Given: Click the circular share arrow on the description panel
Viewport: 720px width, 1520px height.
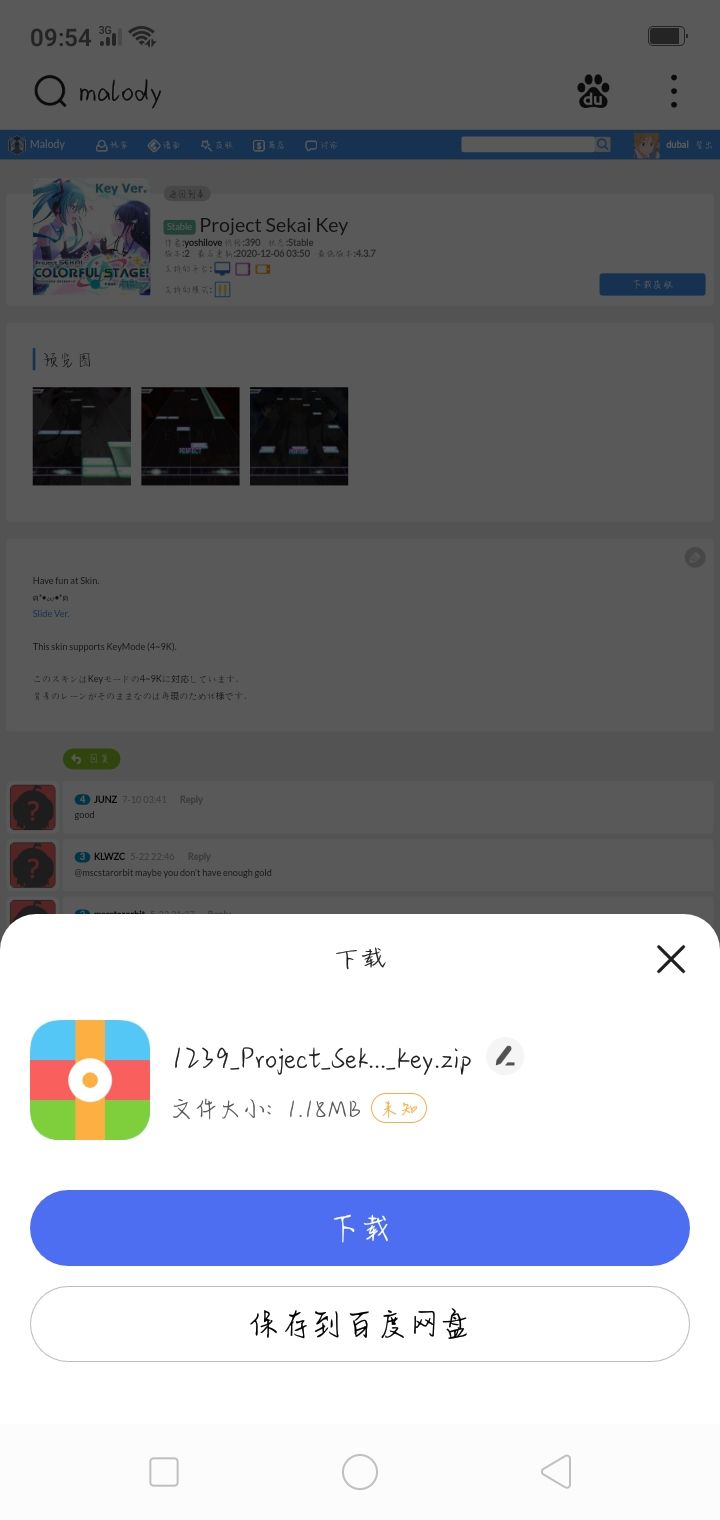Looking at the screenshot, I should pyautogui.click(x=694, y=557).
